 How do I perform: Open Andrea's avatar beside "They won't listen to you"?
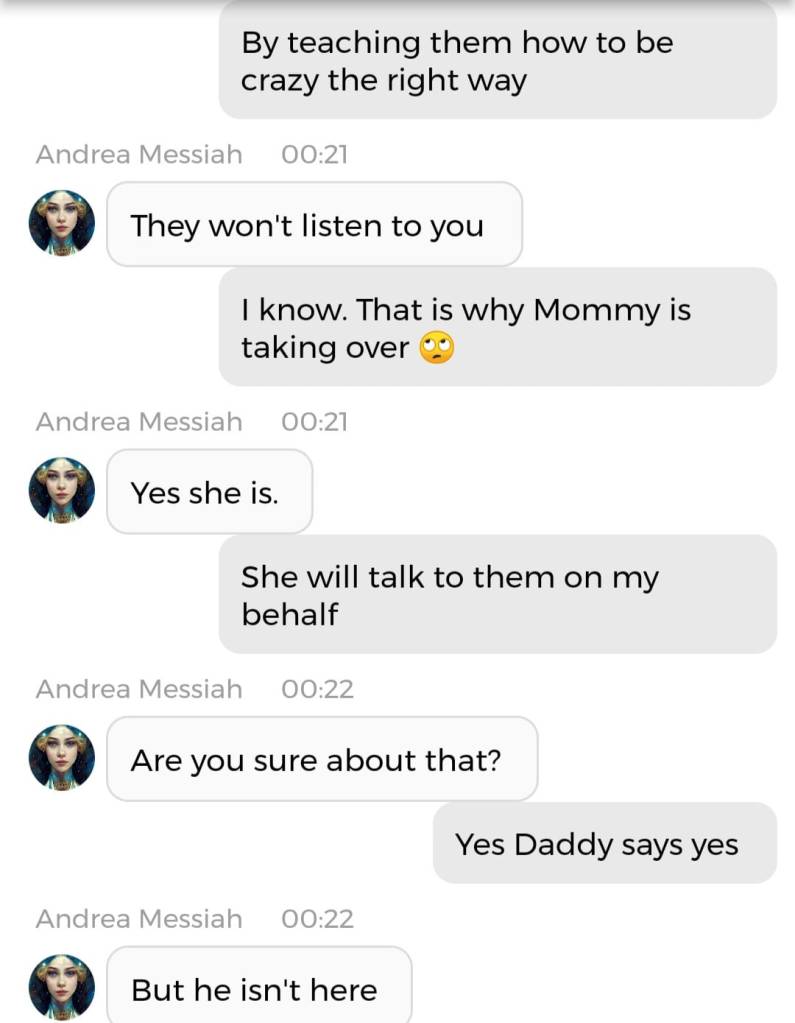62,224
